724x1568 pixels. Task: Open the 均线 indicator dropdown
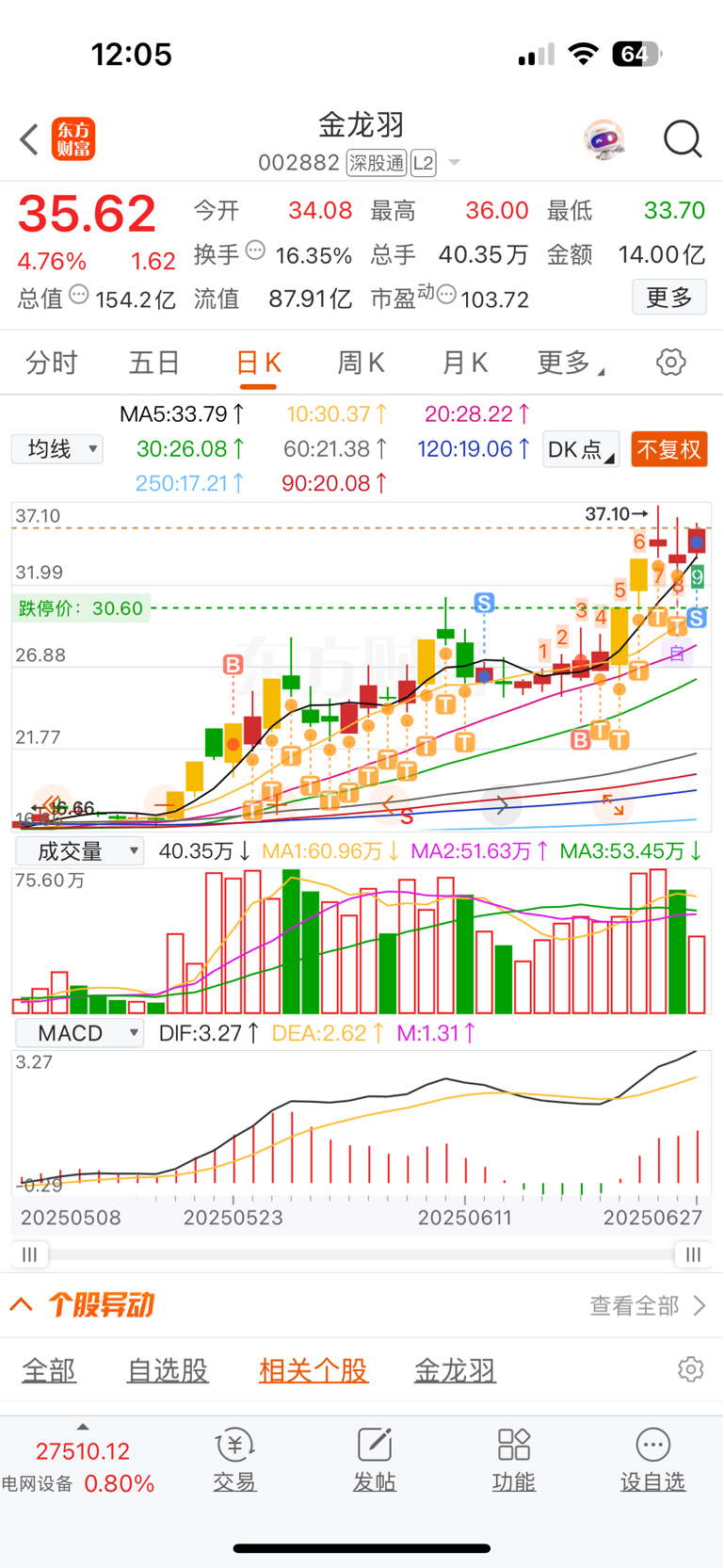57,449
